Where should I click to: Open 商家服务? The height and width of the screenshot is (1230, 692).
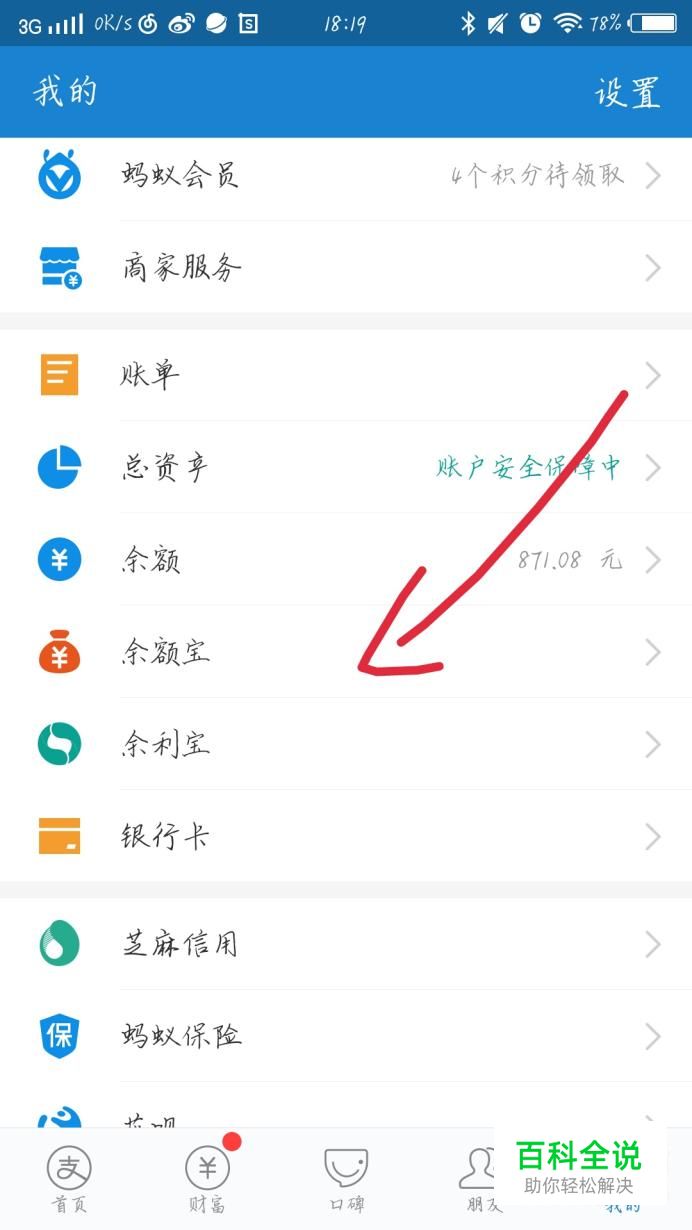[x=346, y=267]
